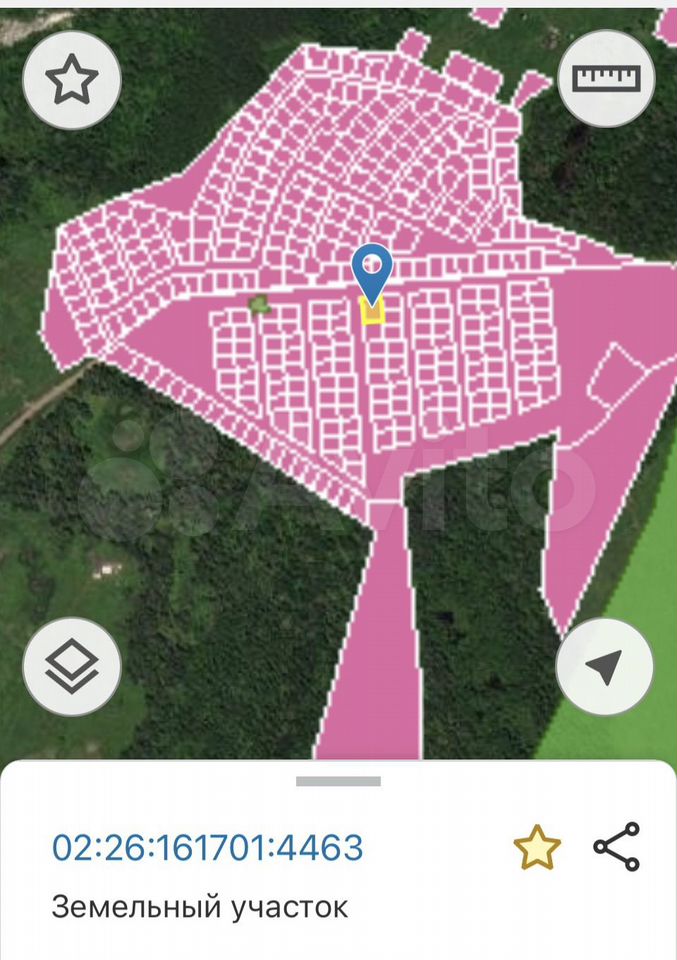Tap the gray handle of the info panel
This screenshot has height=960, width=677.
point(338,781)
